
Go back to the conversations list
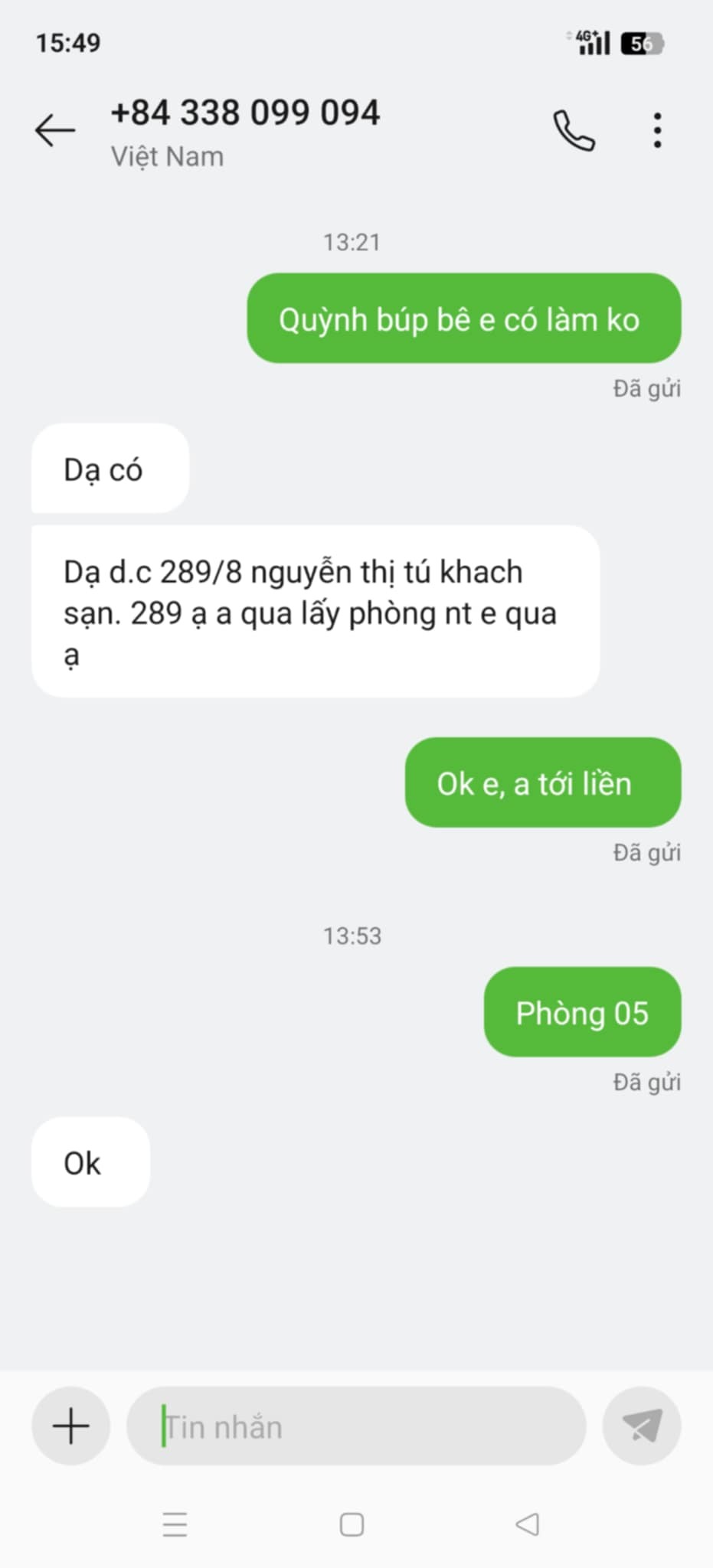[55, 130]
